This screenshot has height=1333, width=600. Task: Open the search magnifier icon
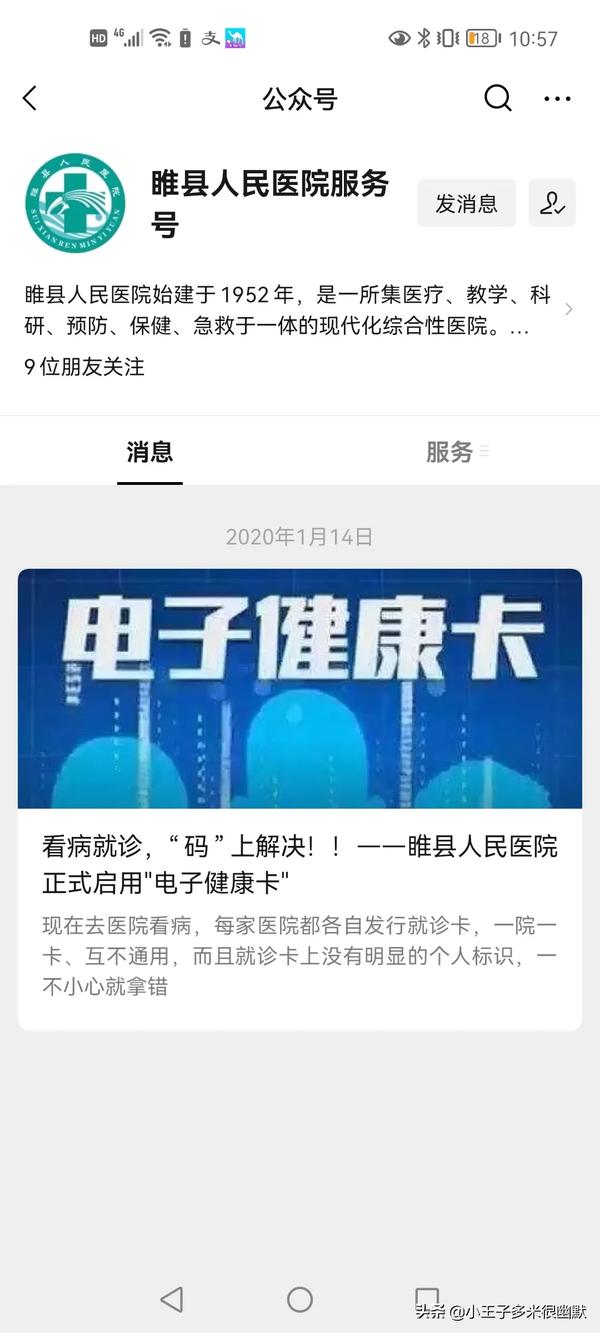[x=497, y=98]
